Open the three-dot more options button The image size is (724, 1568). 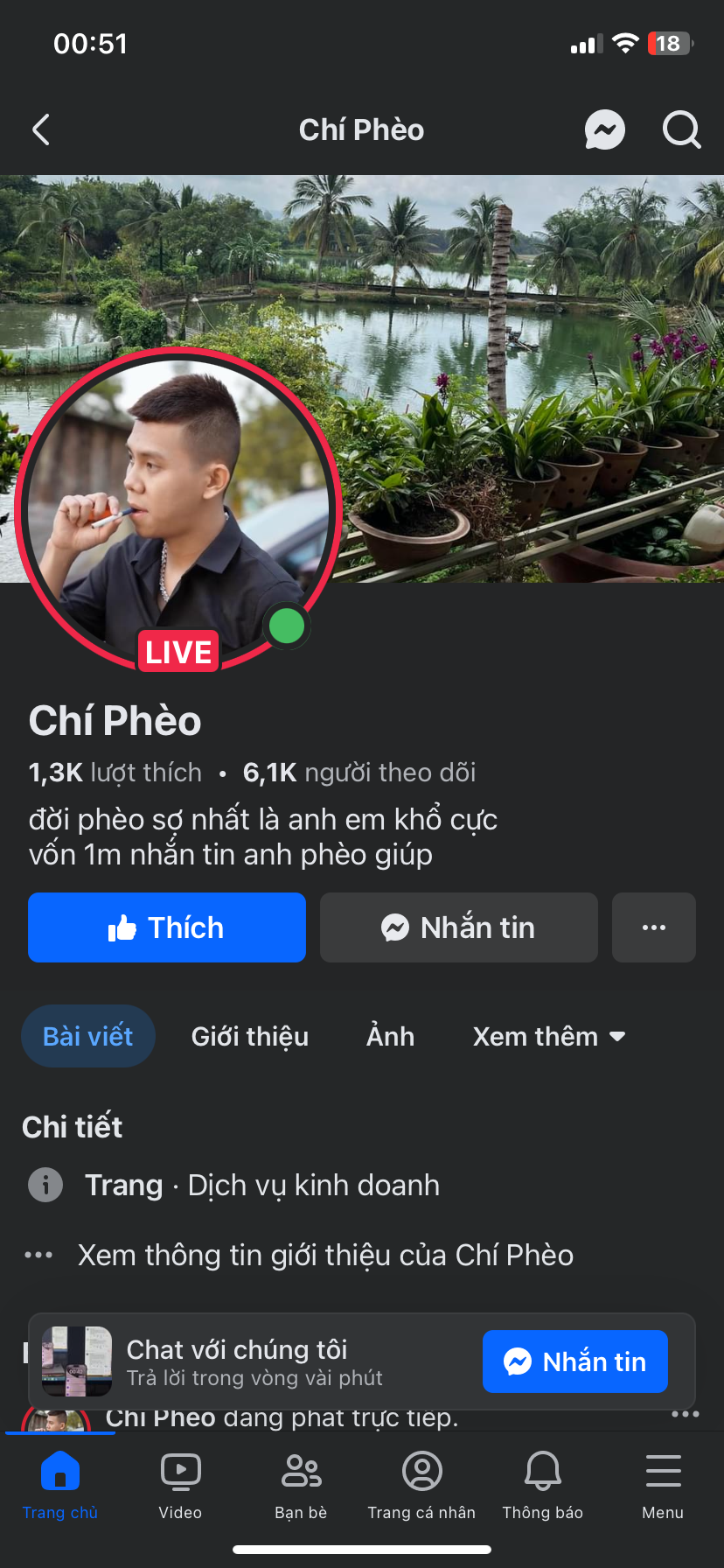653,927
